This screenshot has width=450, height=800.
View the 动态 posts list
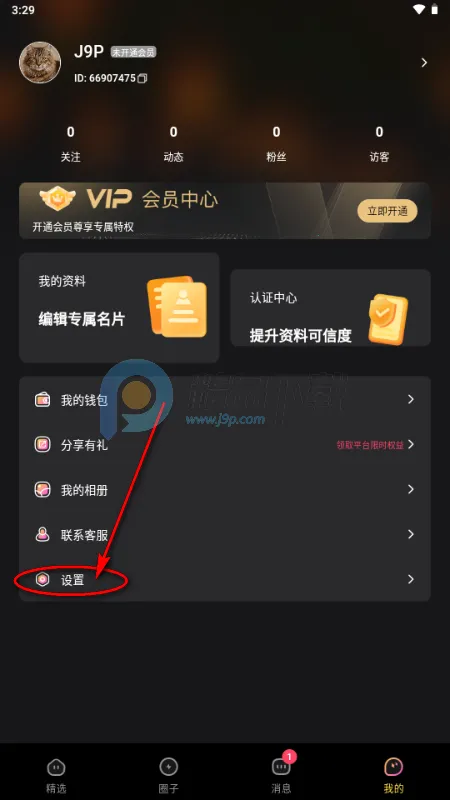click(x=173, y=144)
